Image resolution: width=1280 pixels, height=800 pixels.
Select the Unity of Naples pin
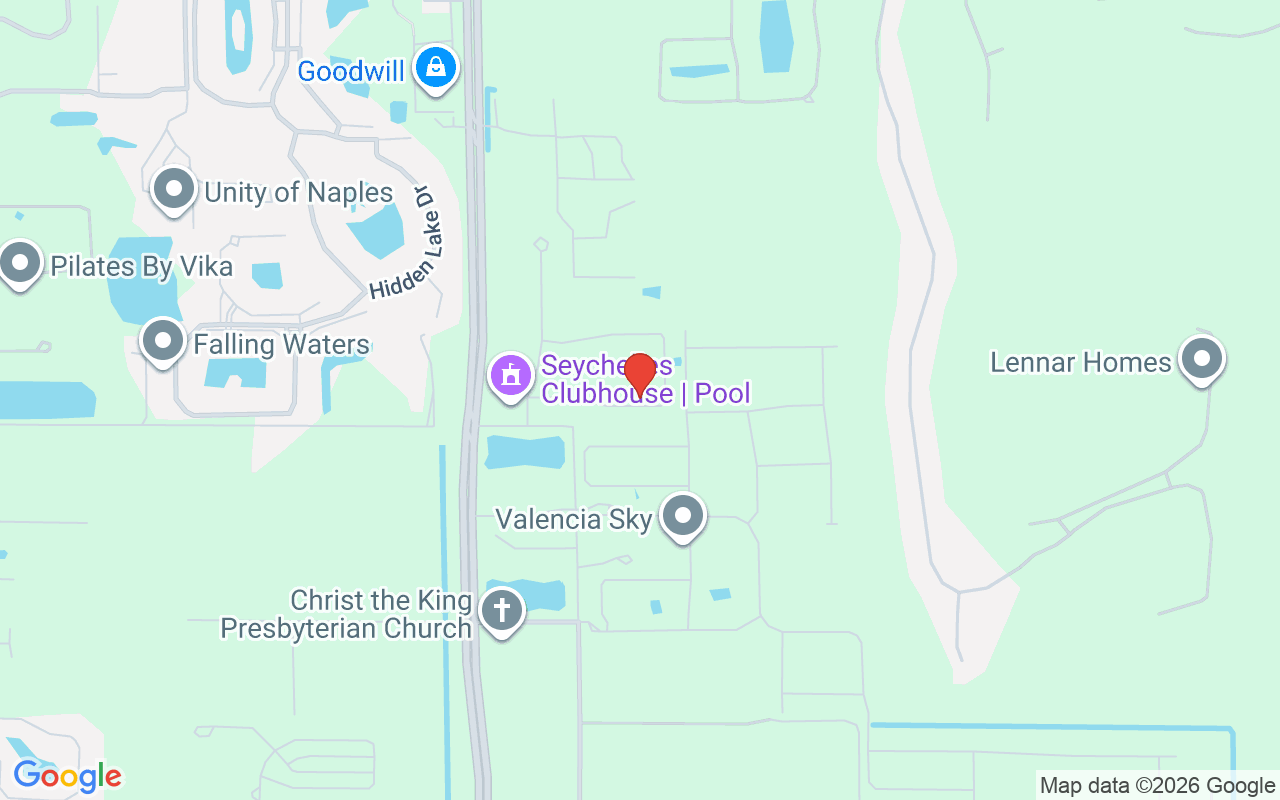(175, 188)
